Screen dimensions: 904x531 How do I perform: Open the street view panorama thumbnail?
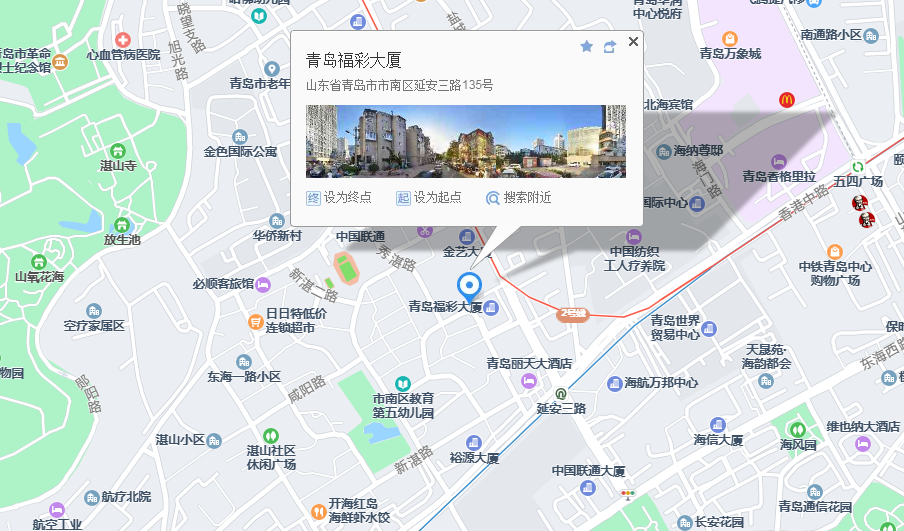point(466,141)
